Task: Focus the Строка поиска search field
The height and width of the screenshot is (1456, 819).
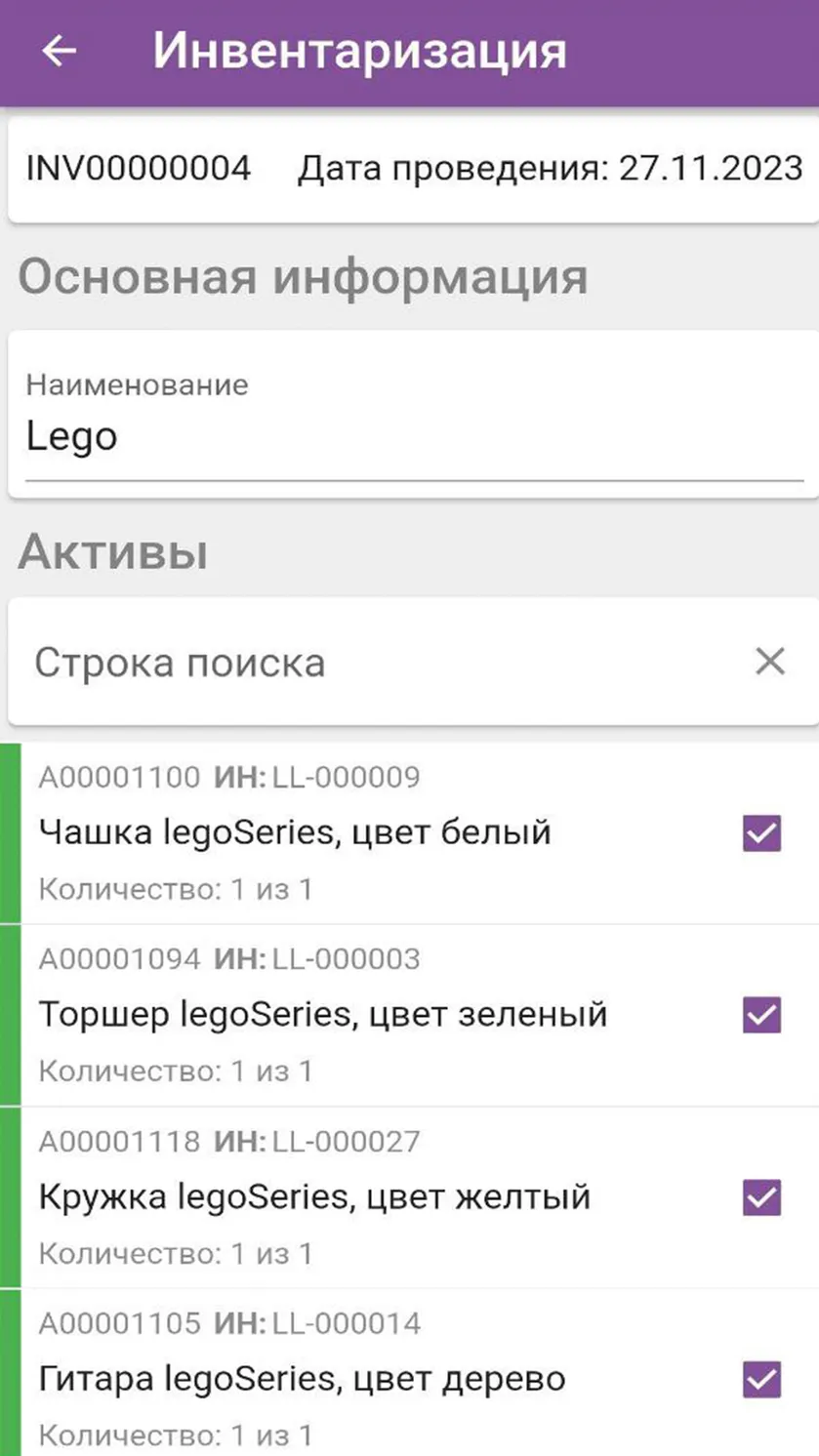Action: [x=381, y=663]
